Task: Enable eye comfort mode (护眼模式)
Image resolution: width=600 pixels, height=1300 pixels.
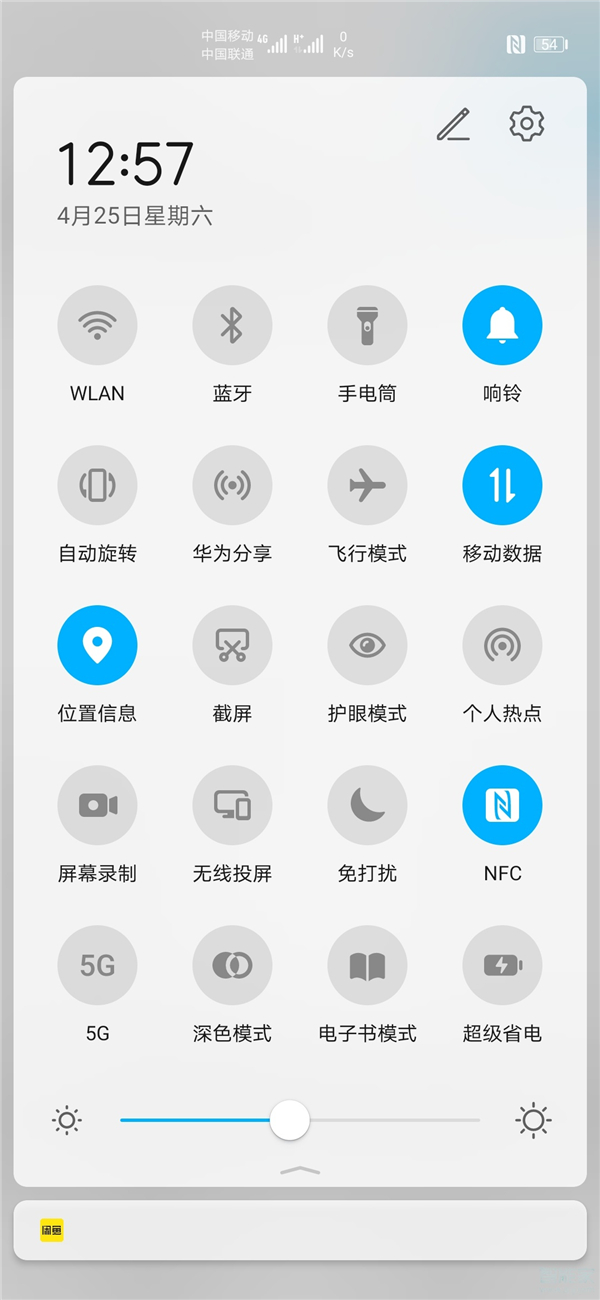Action: click(x=367, y=645)
